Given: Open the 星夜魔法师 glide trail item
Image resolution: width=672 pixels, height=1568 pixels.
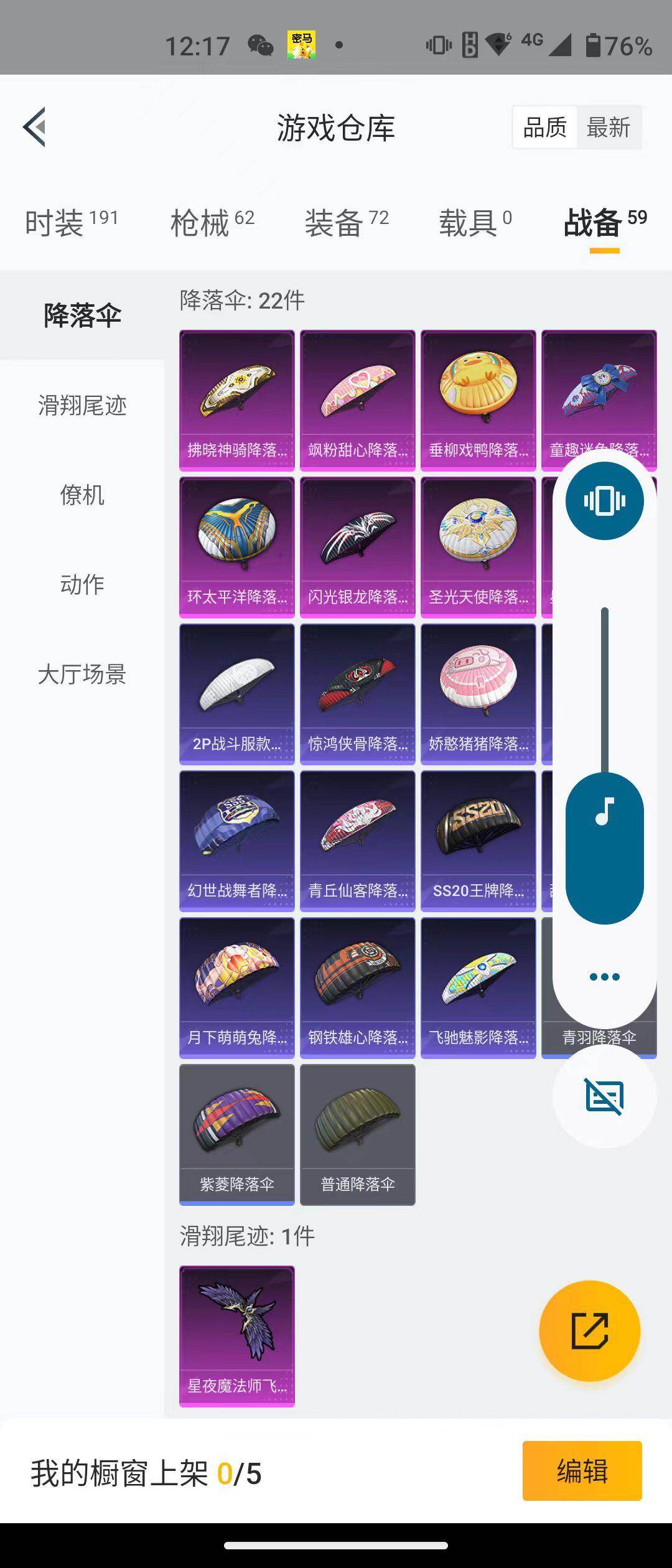Looking at the screenshot, I should (237, 1336).
